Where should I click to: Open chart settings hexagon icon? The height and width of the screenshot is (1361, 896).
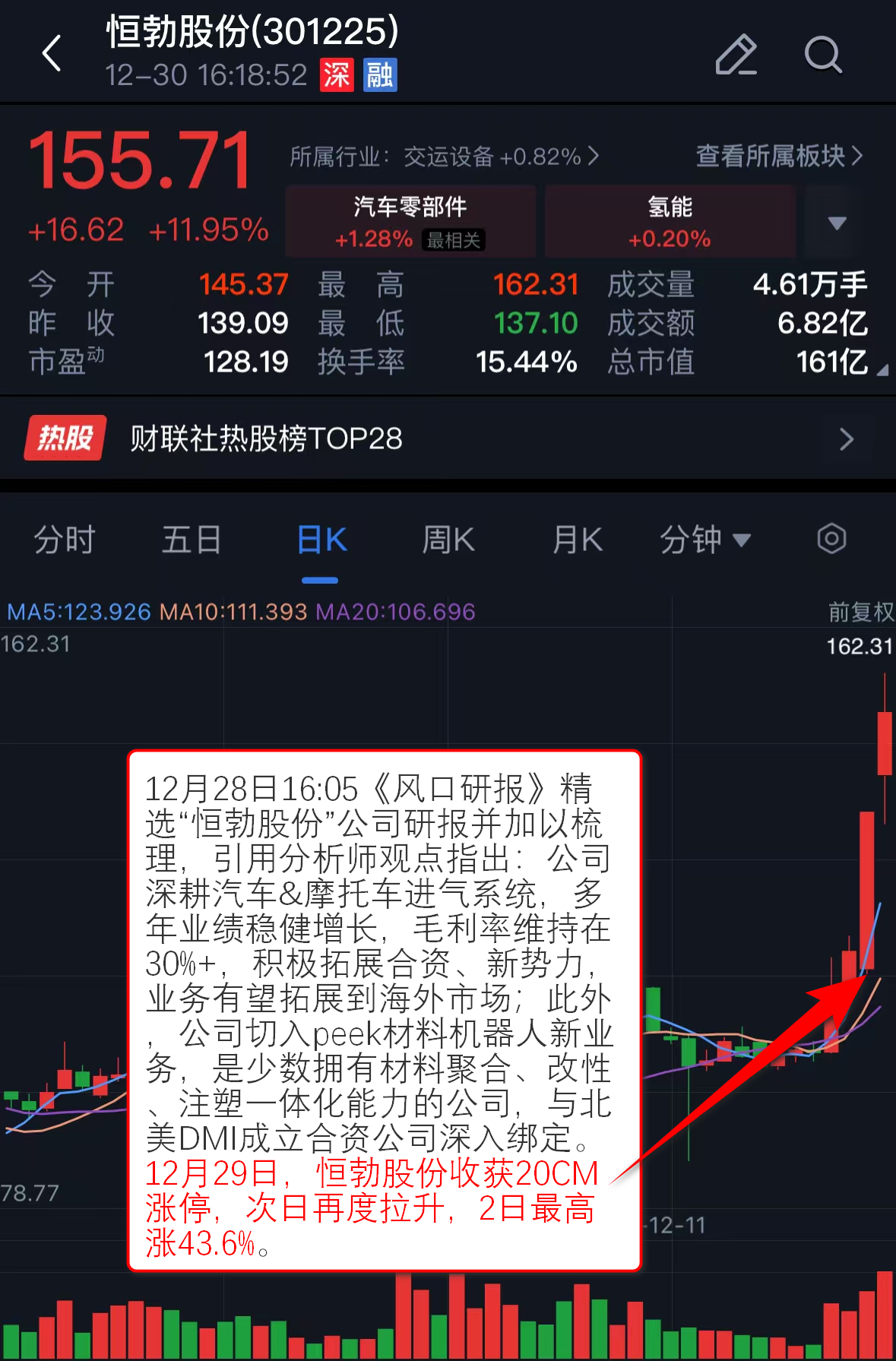pyautogui.click(x=831, y=539)
